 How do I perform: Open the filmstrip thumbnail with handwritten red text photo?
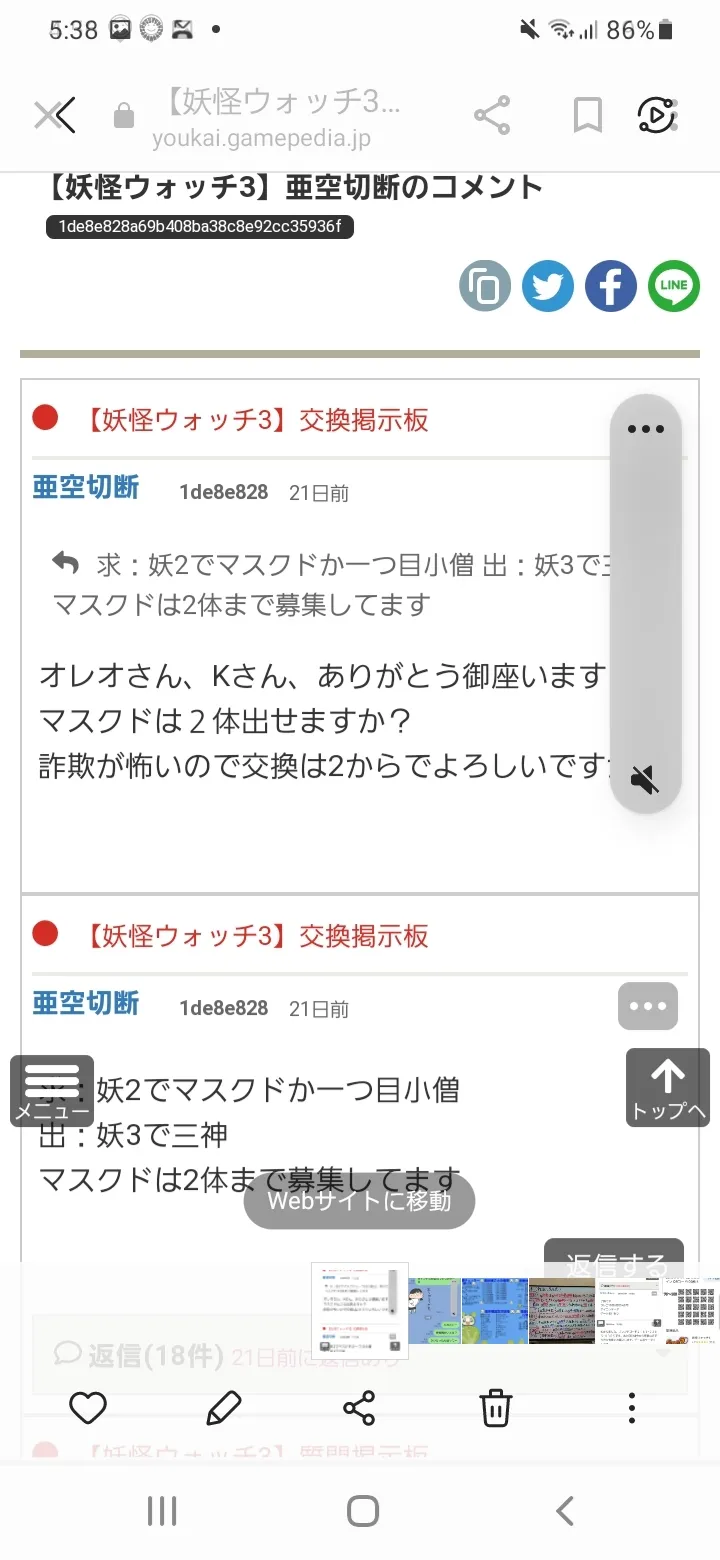coord(562,1310)
